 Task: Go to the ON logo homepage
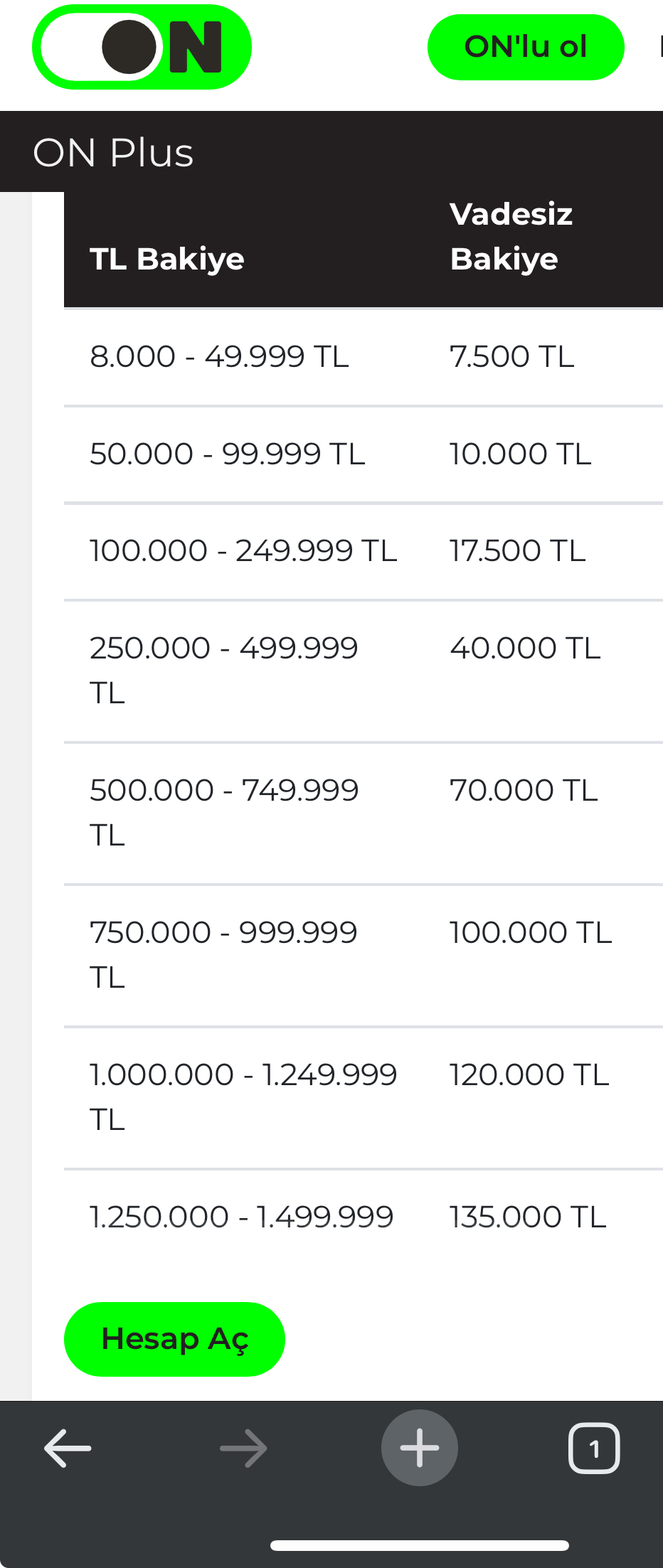tap(142, 47)
